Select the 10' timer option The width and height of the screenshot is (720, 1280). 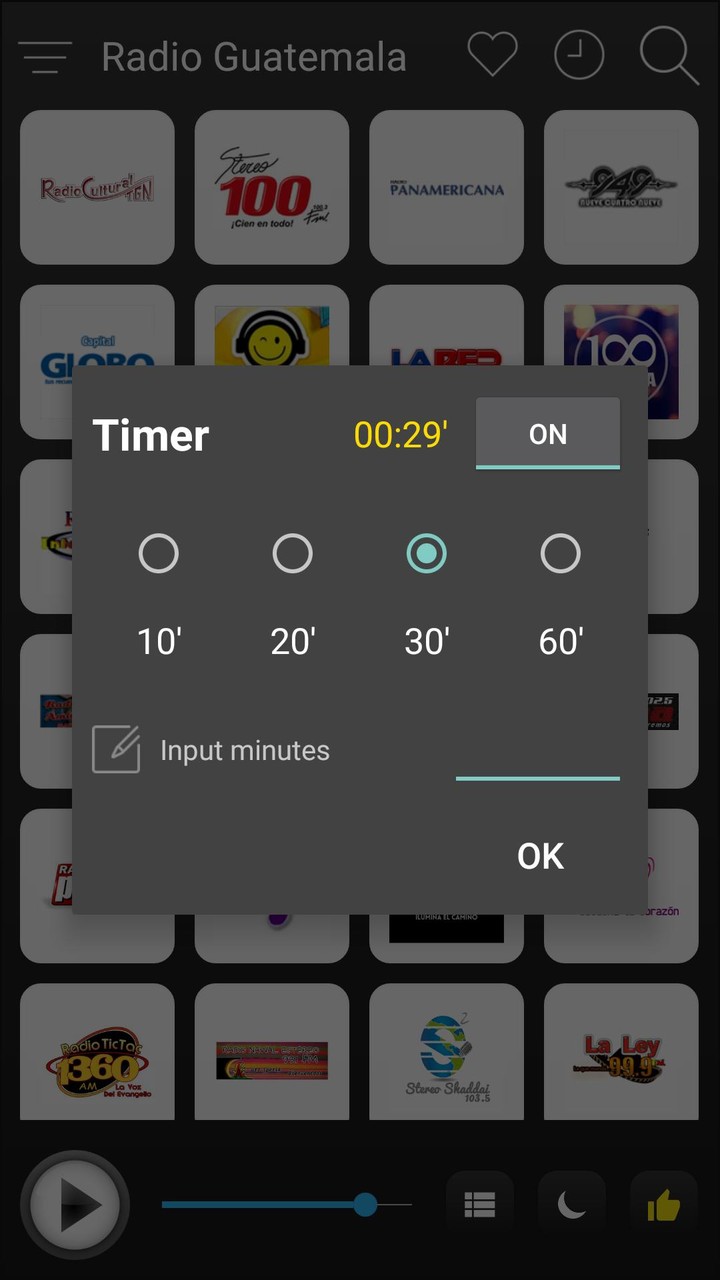(x=158, y=553)
